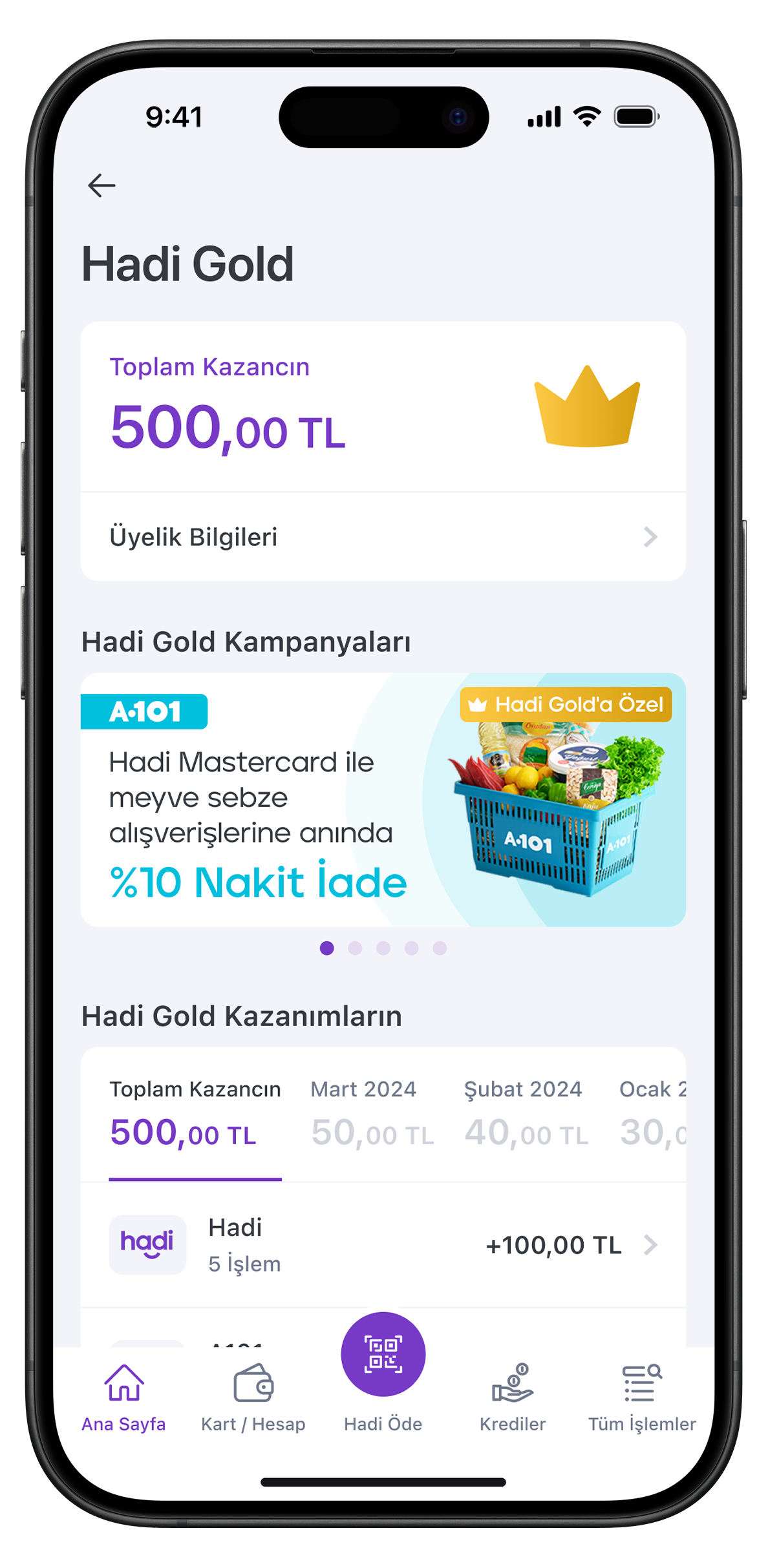Select the Toplam Kazancın earnings tab
The height and width of the screenshot is (1568, 768).
[x=195, y=1114]
